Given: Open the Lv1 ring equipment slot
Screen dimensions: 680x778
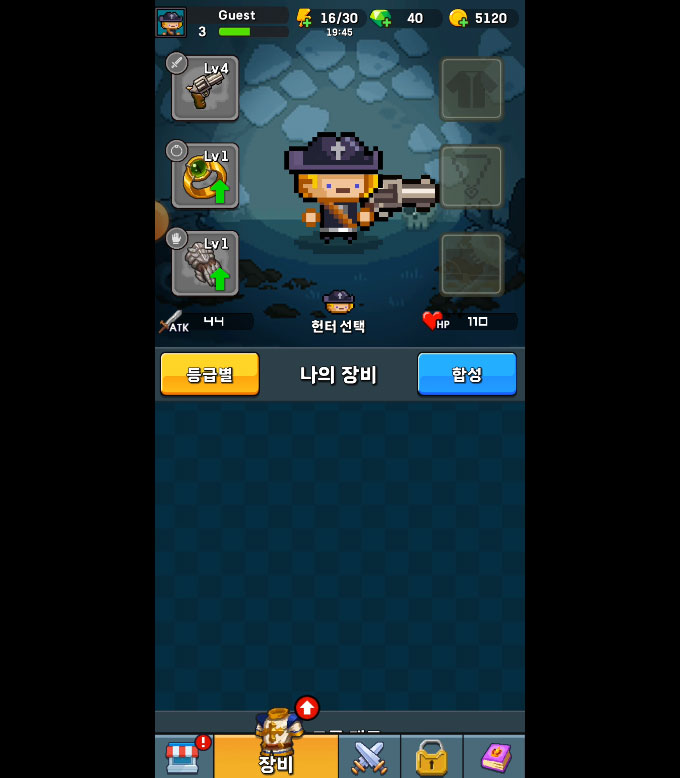Looking at the screenshot, I should coord(205,177).
